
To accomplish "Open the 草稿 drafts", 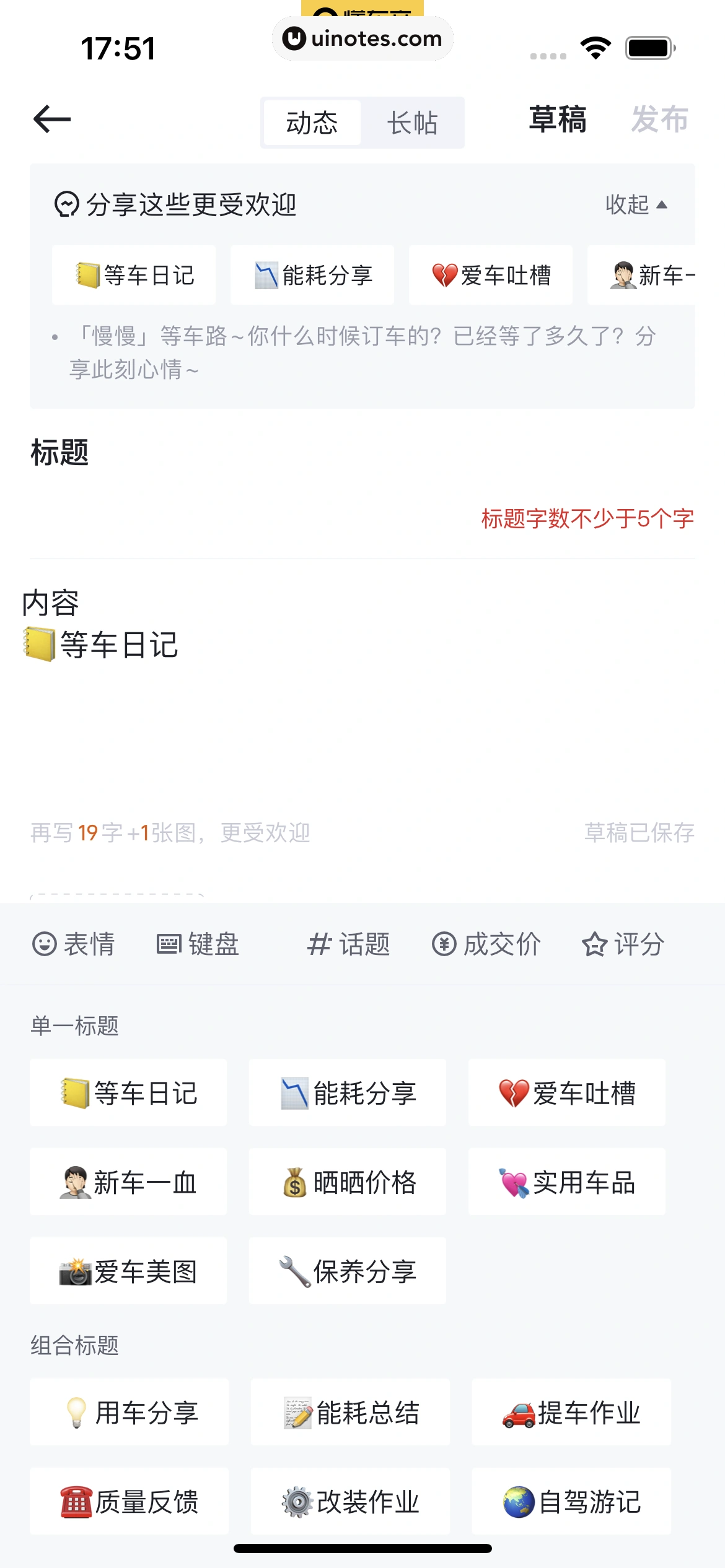I will pos(557,120).
